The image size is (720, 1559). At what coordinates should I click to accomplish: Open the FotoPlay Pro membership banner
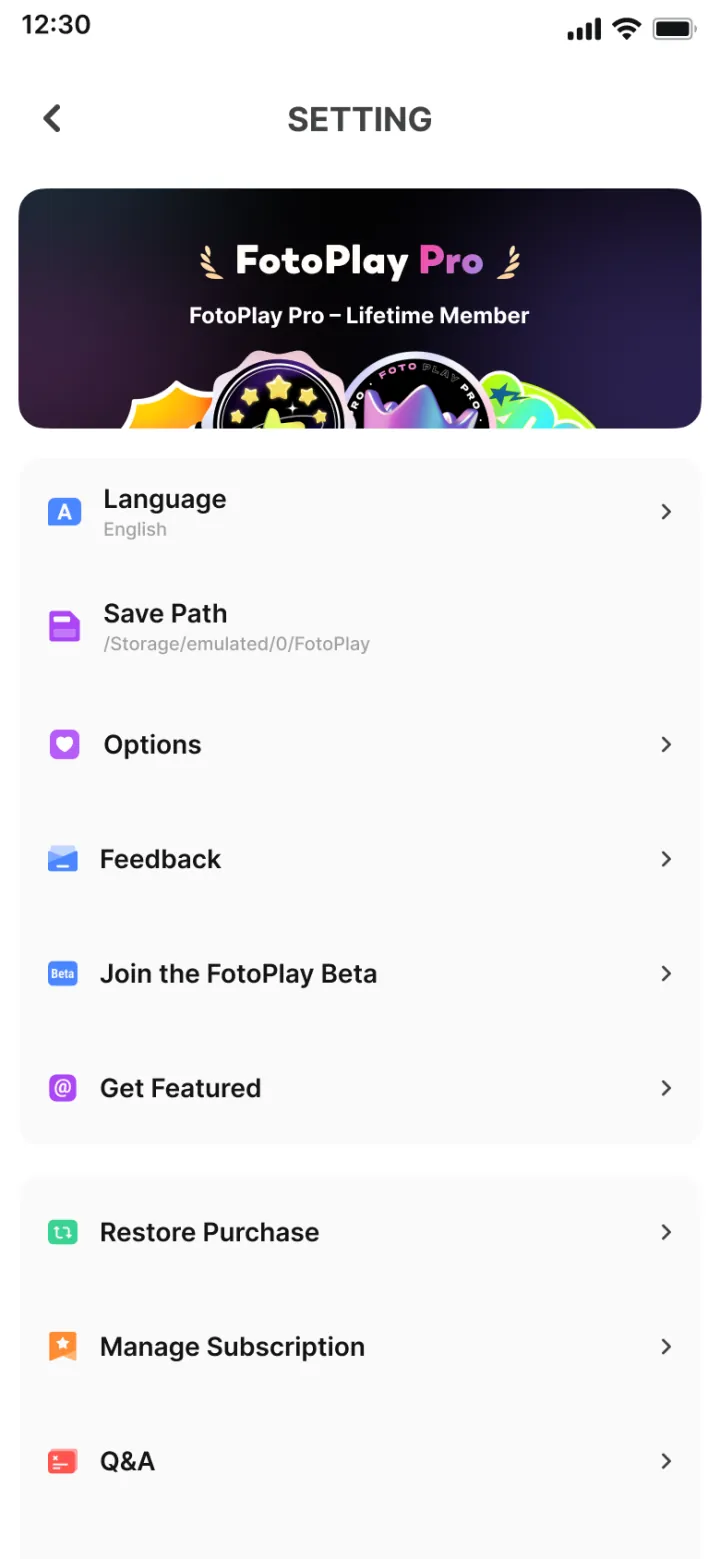coord(360,308)
